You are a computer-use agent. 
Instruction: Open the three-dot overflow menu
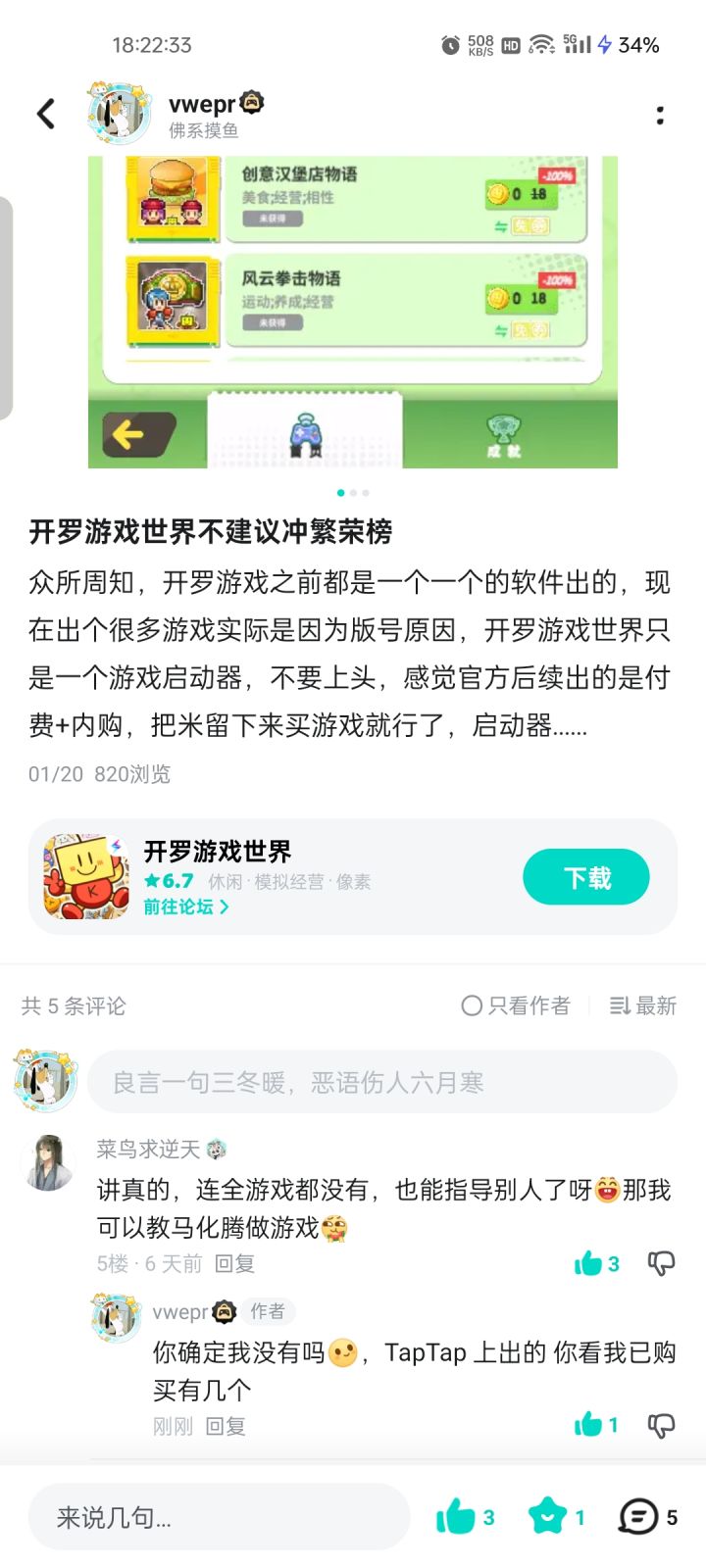661,114
